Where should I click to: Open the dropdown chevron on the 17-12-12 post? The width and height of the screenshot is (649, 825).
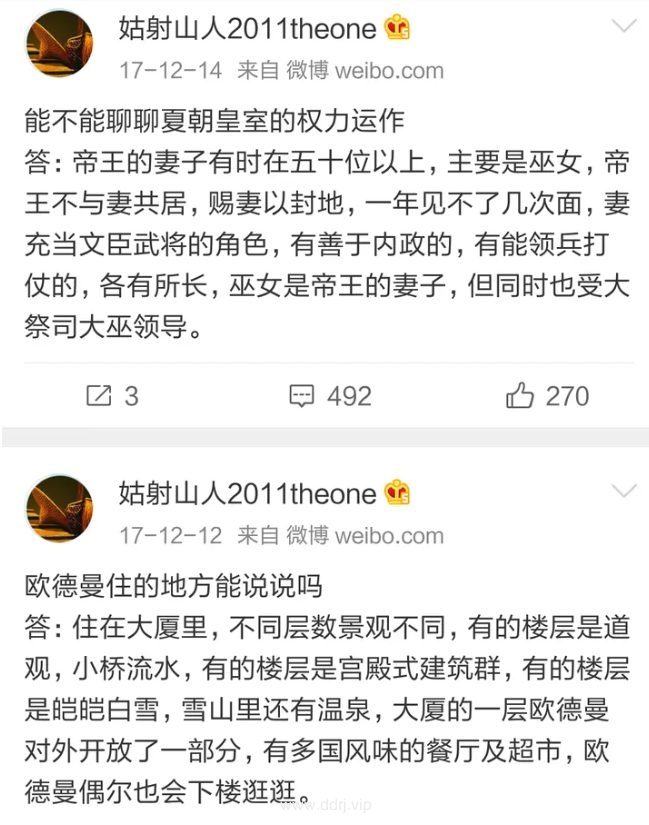pos(624,491)
